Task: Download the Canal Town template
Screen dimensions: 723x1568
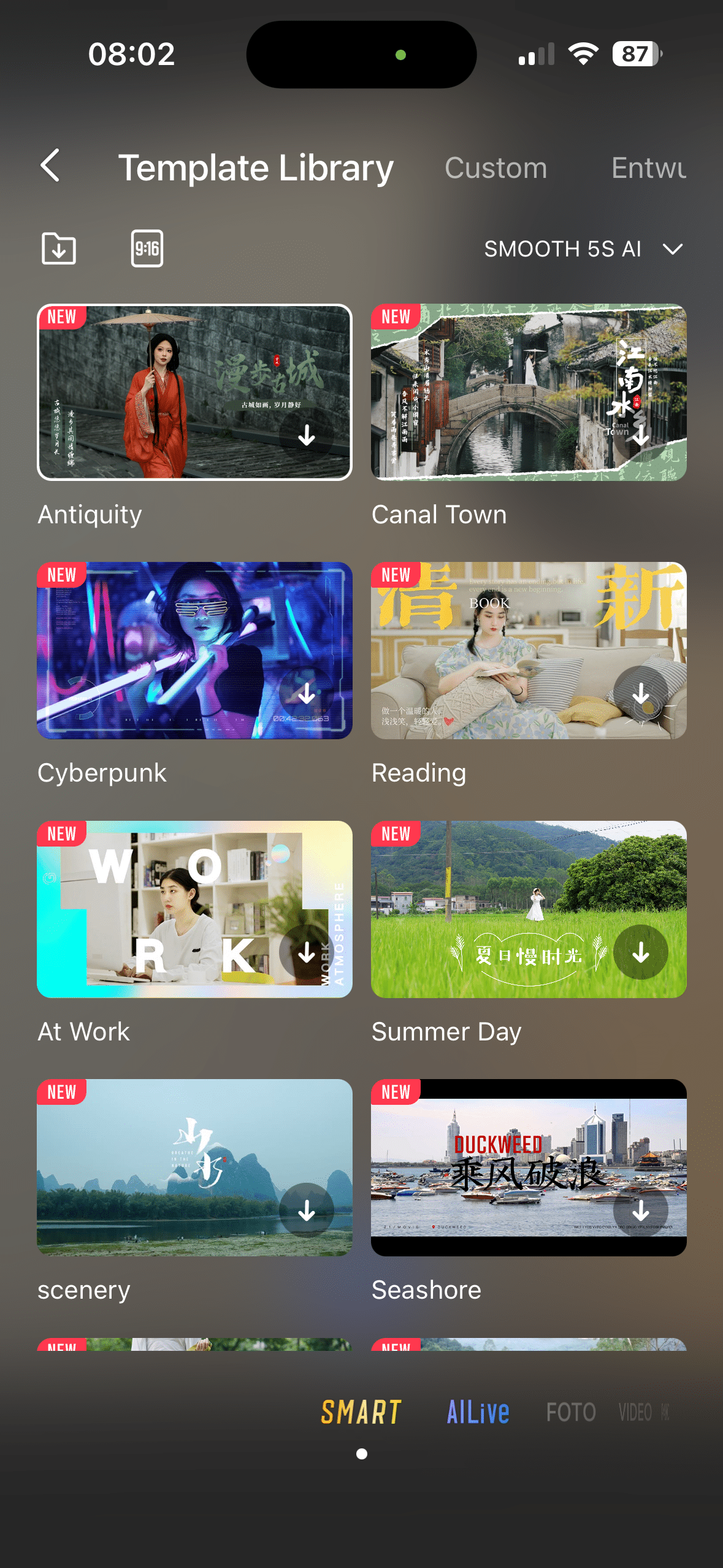Action: pos(641,436)
